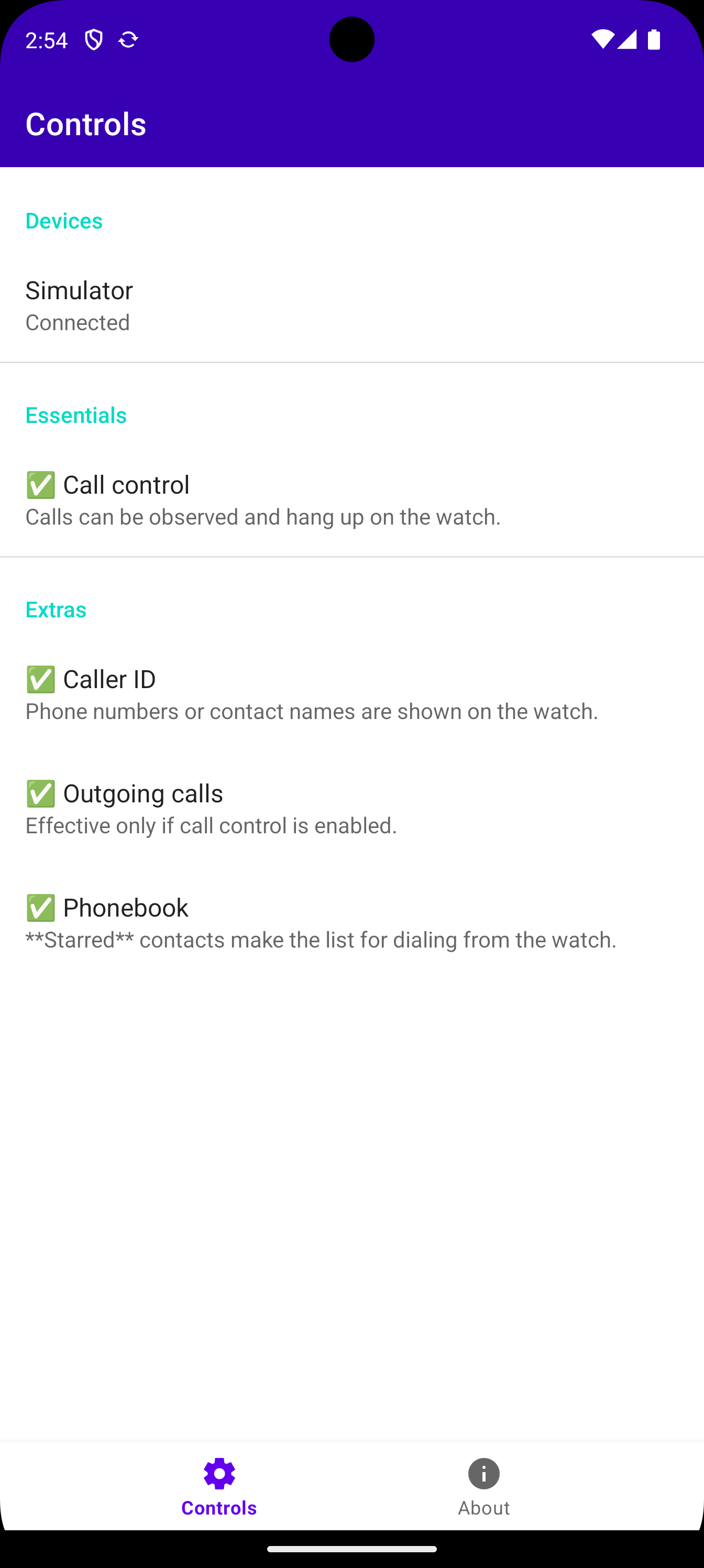This screenshot has height=1568, width=704.
Task: Toggle the Call control setting
Action: pyautogui.click(x=351, y=499)
